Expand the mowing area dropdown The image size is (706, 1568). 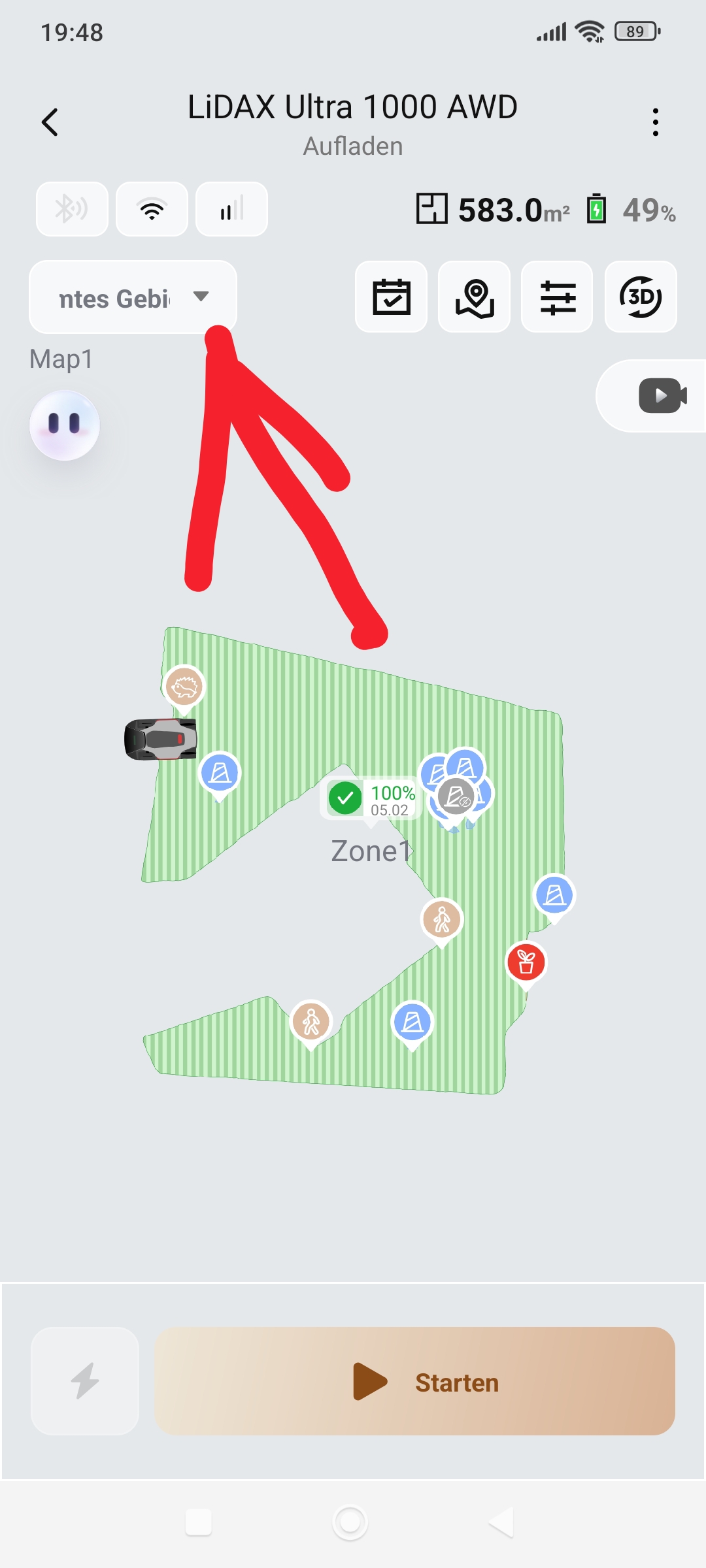tap(133, 297)
